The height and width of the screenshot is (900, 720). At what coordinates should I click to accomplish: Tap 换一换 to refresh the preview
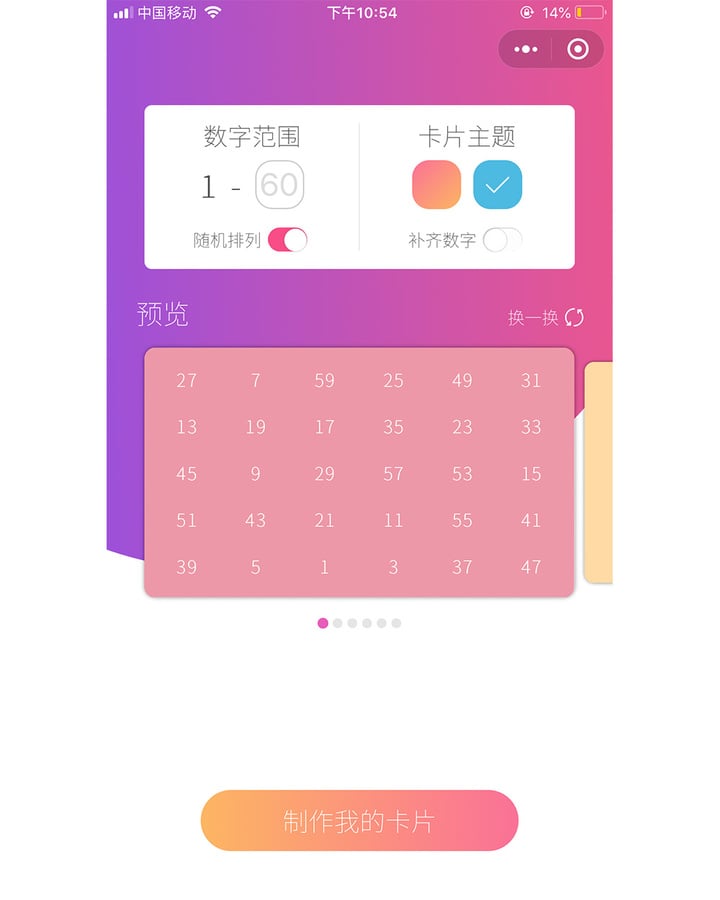(x=546, y=317)
